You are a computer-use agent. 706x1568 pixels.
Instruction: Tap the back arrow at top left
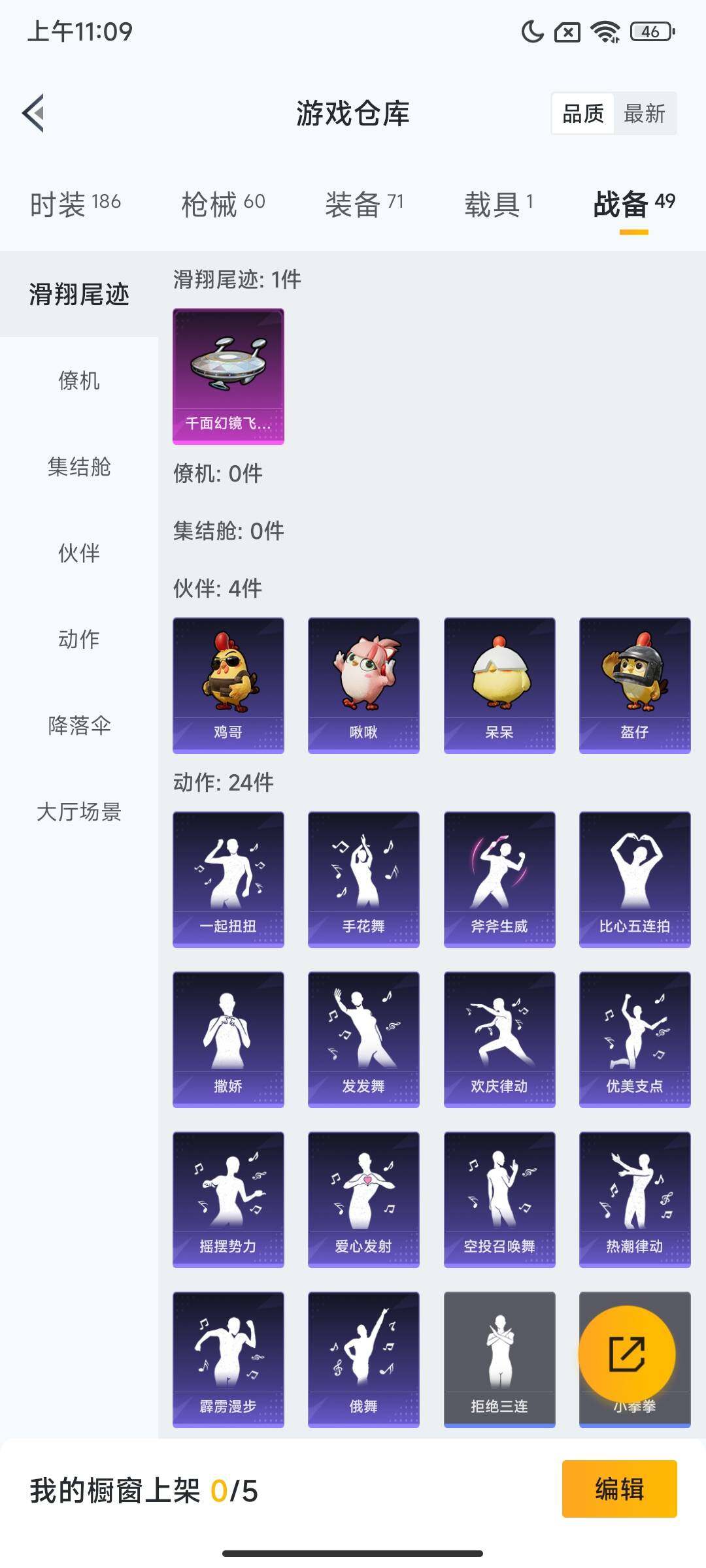[x=33, y=112]
